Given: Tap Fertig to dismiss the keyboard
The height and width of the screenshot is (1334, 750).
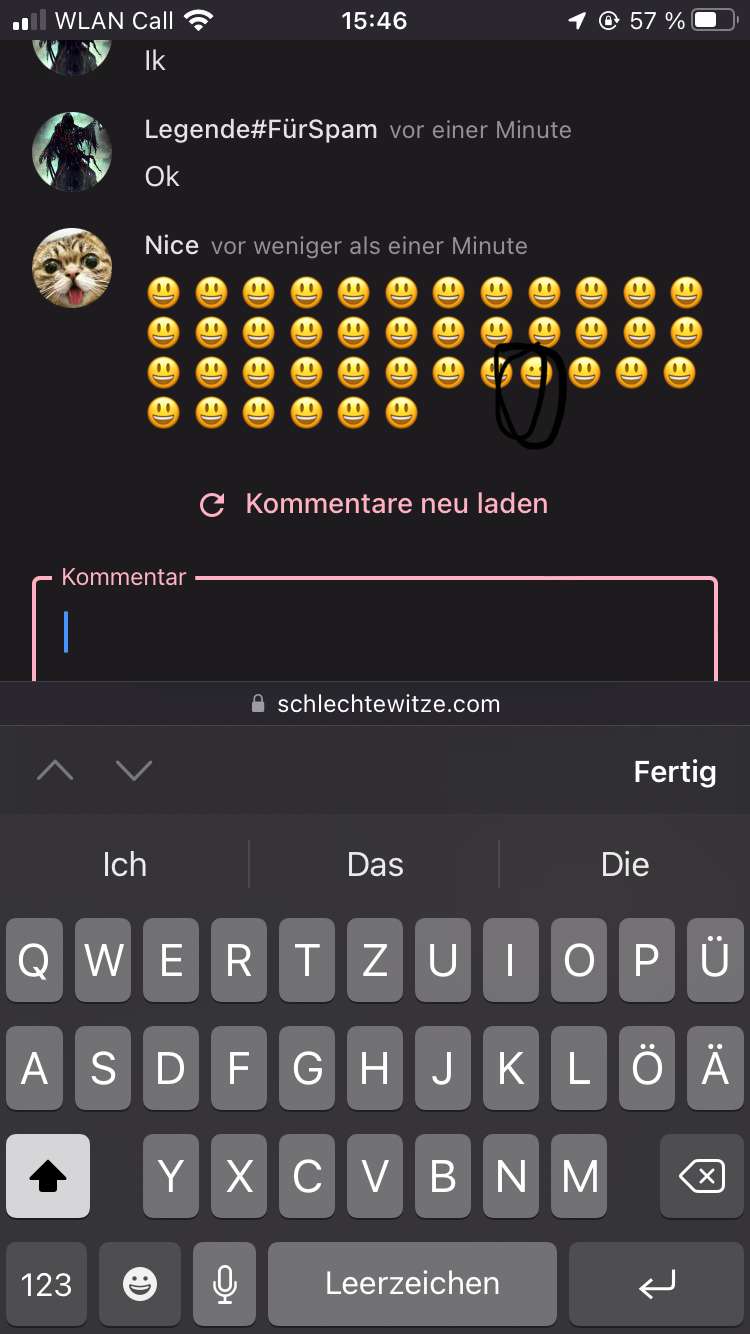Looking at the screenshot, I should coord(675,771).
